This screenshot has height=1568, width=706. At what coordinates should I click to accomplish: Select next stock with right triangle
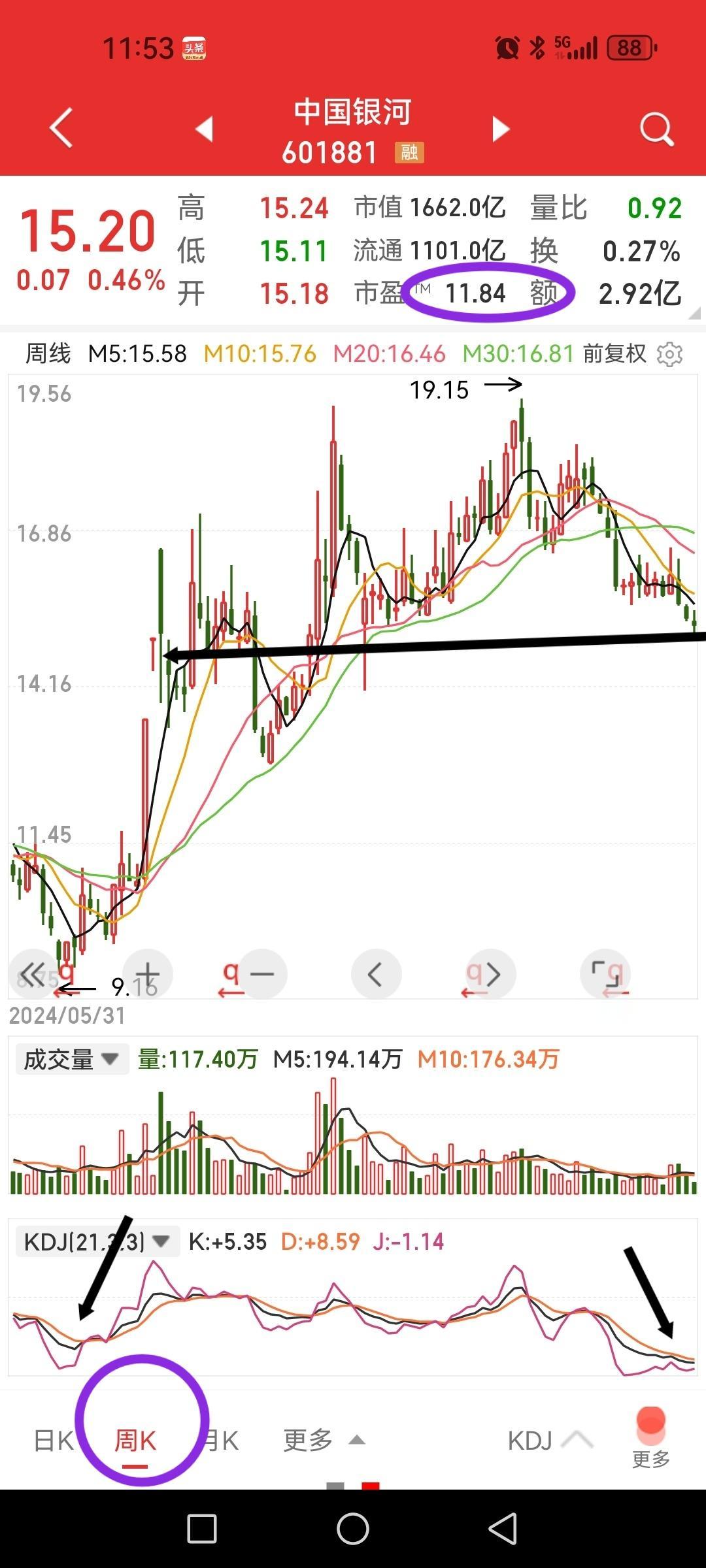pyautogui.click(x=500, y=128)
